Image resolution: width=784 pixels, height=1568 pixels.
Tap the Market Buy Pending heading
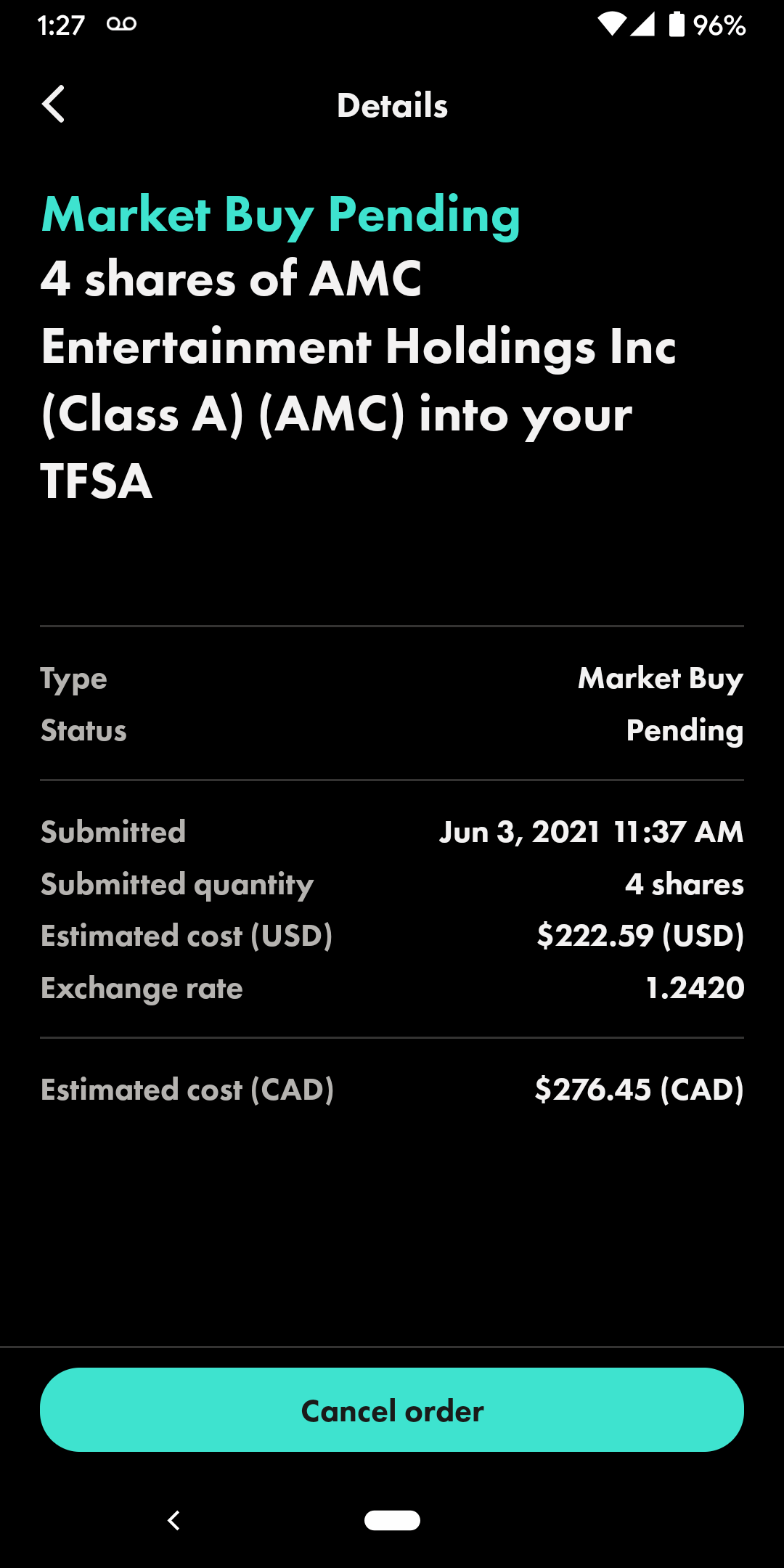(x=280, y=213)
